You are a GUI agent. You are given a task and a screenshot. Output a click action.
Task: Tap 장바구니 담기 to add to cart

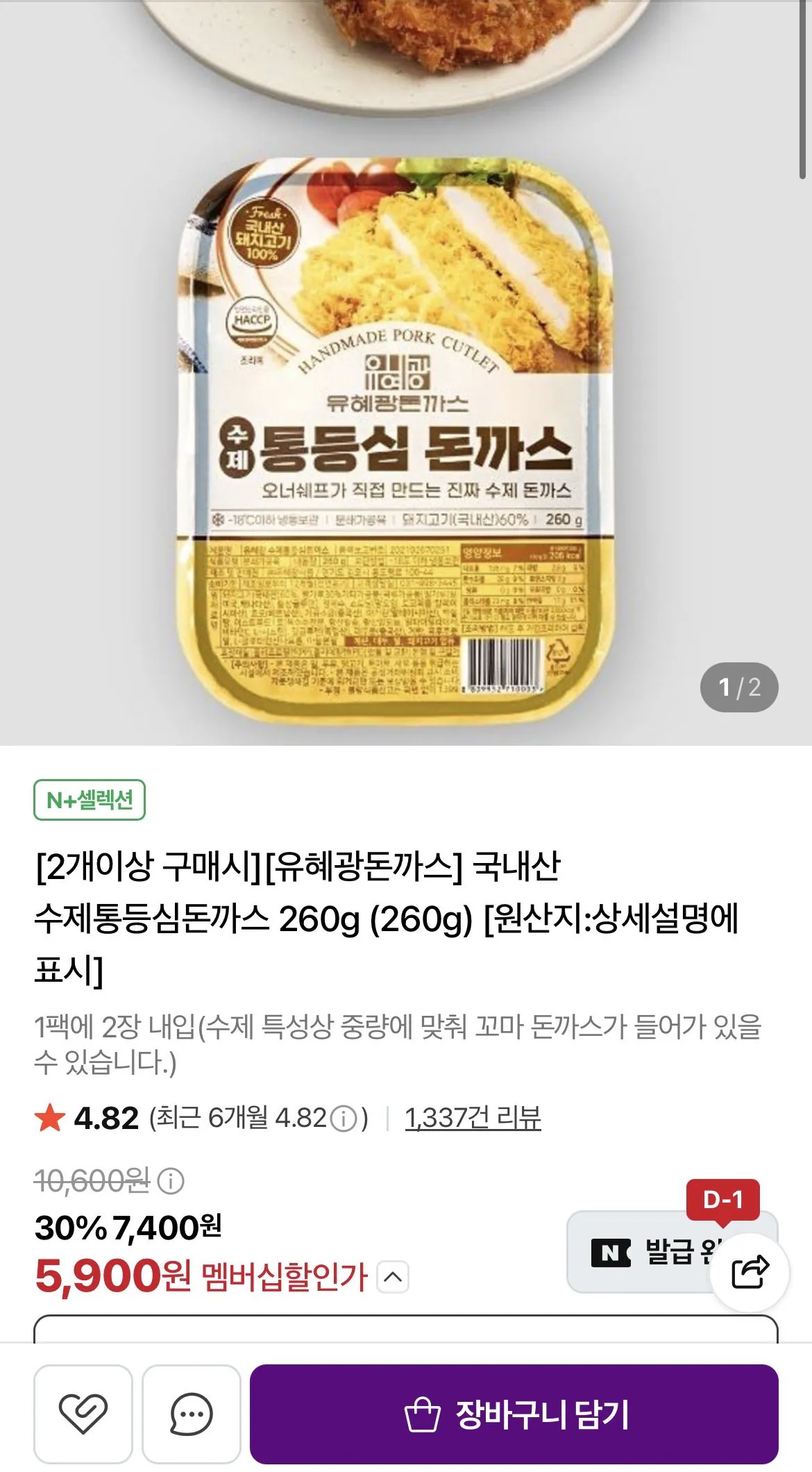click(514, 1414)
